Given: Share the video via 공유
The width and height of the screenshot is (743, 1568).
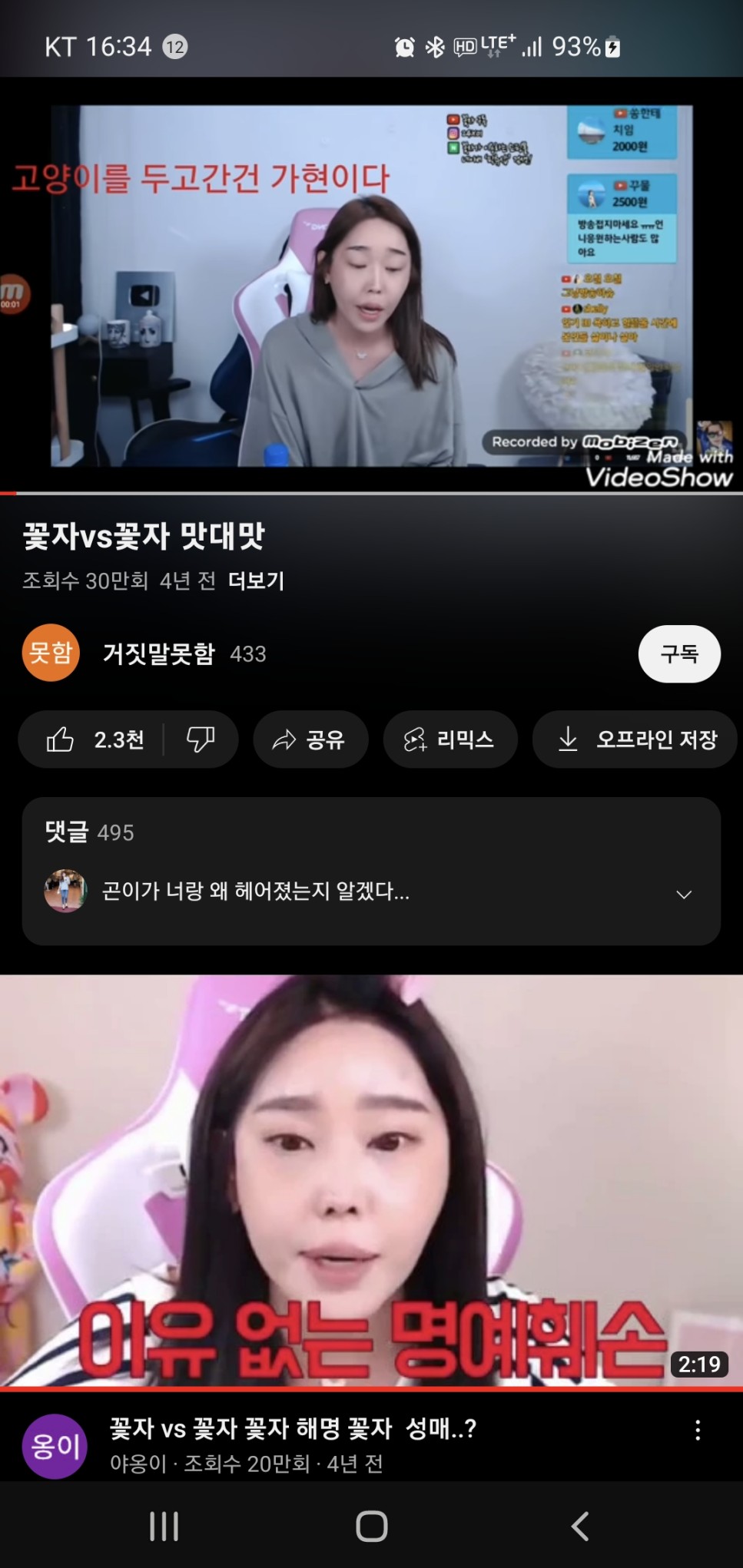Looking at the screenshot, I should 310,739.
